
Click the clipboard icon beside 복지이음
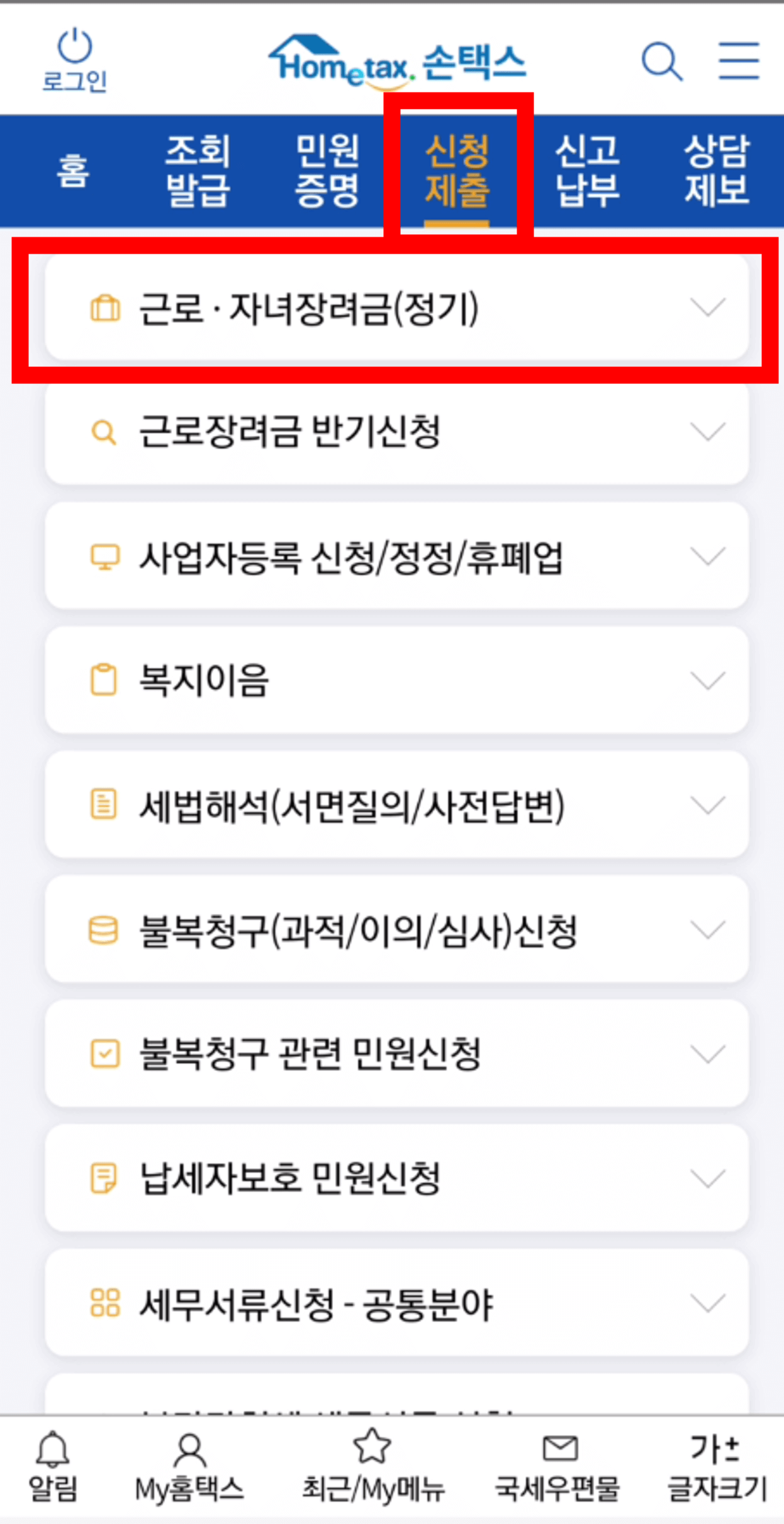(x=104, y=680)
